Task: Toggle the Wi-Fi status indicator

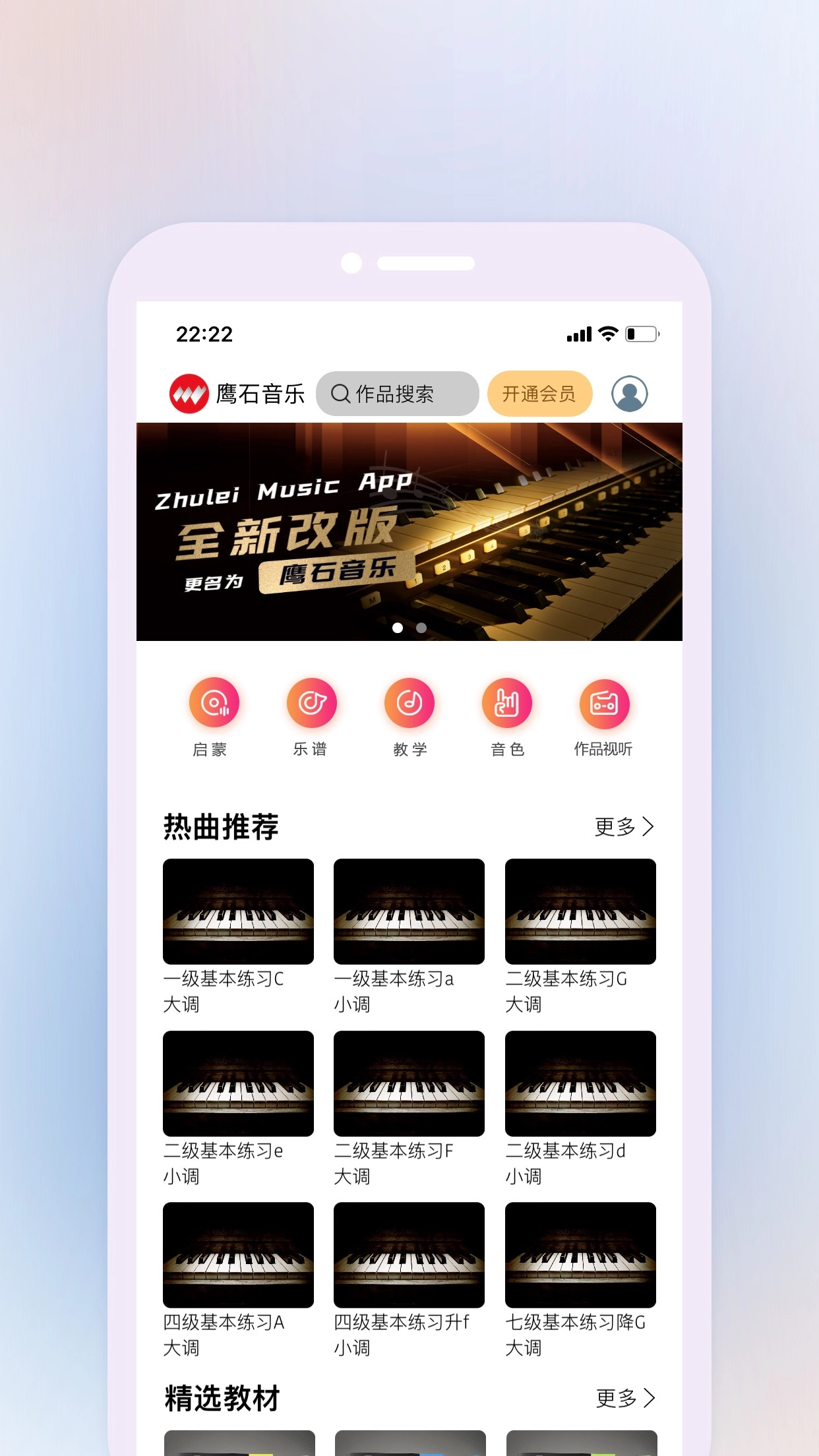Action: [x=608, y=335]
